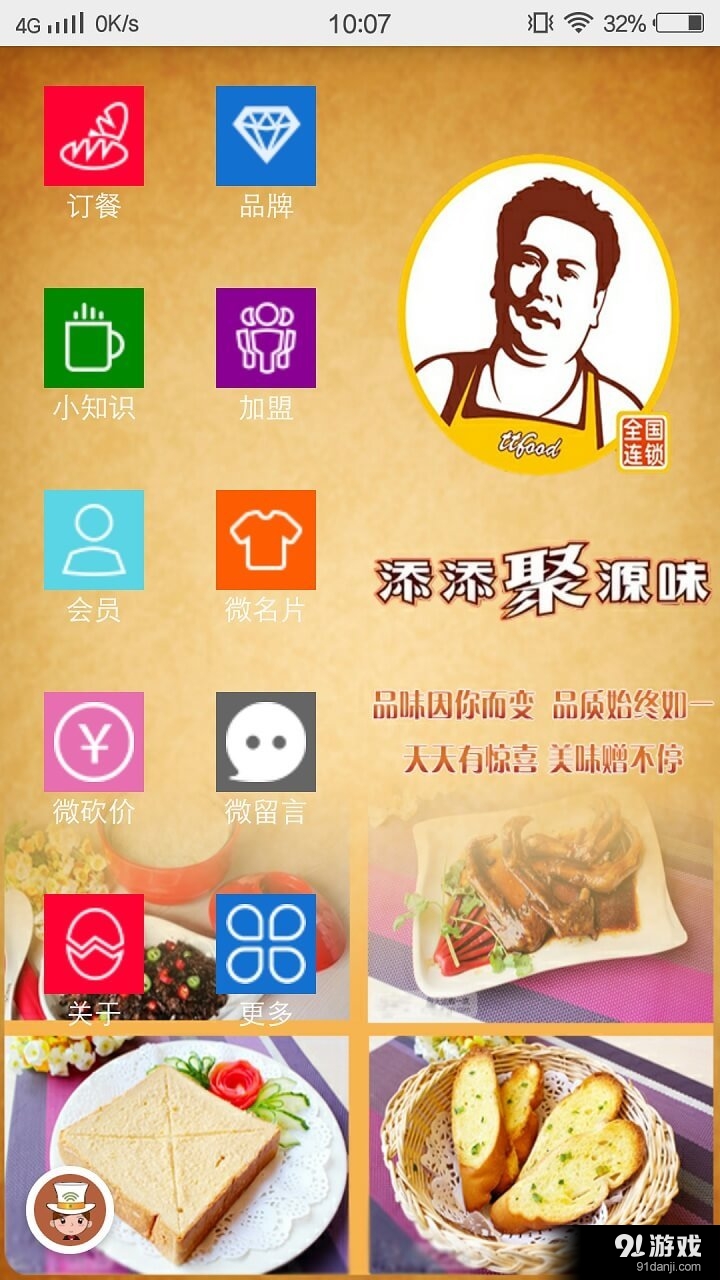Select the 微砍价 bargain tile
Viewport: 720px width, 1280px height.
click(x=94, y=742)
